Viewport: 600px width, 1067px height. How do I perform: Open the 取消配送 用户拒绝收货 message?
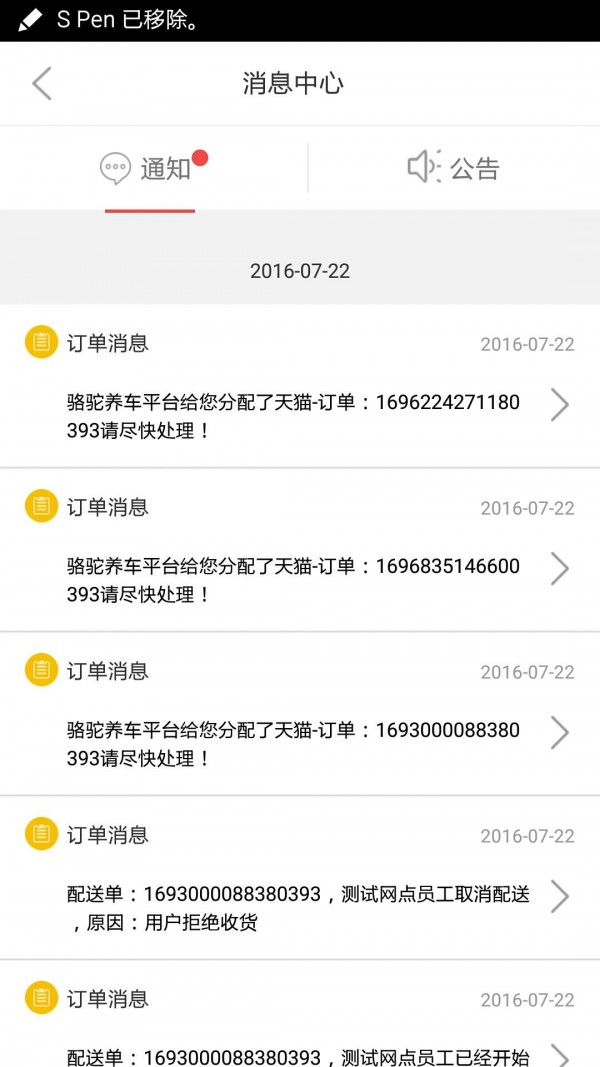click(x=300, y=897)
